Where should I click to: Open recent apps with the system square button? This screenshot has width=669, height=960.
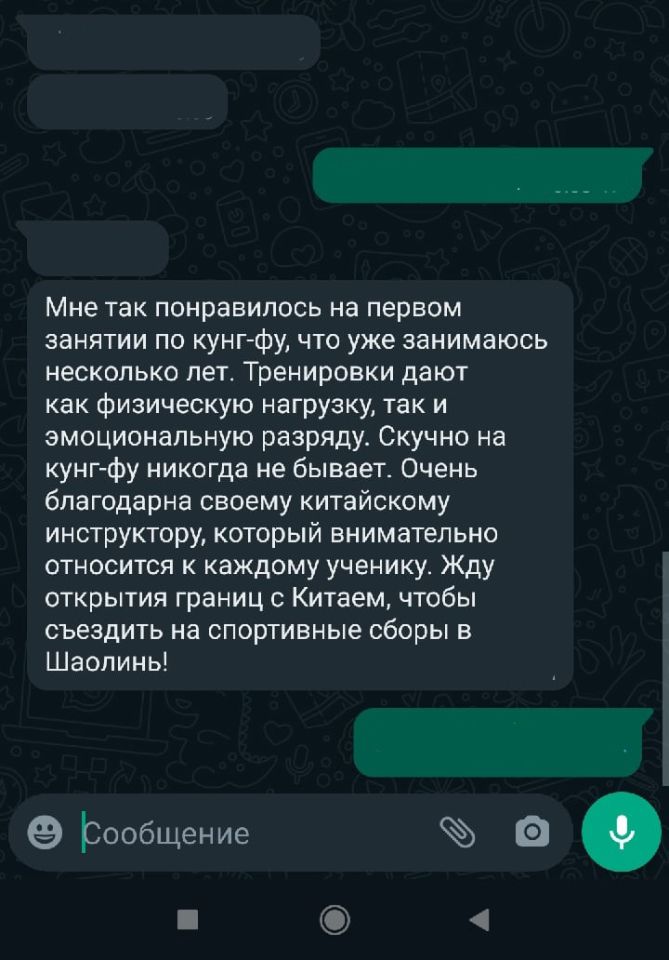tap(187, 919)
